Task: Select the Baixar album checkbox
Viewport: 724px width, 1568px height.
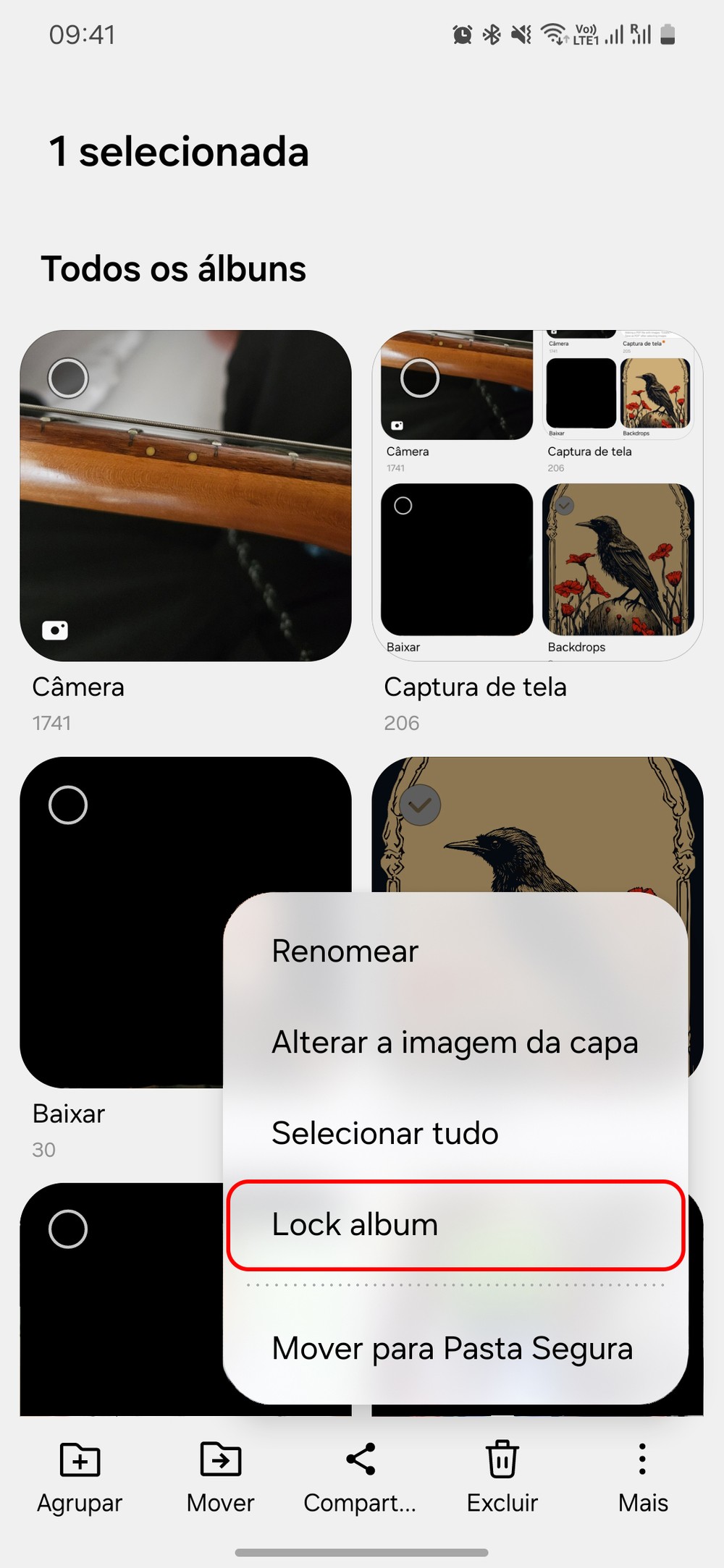Action: click(x=68, y=805)
